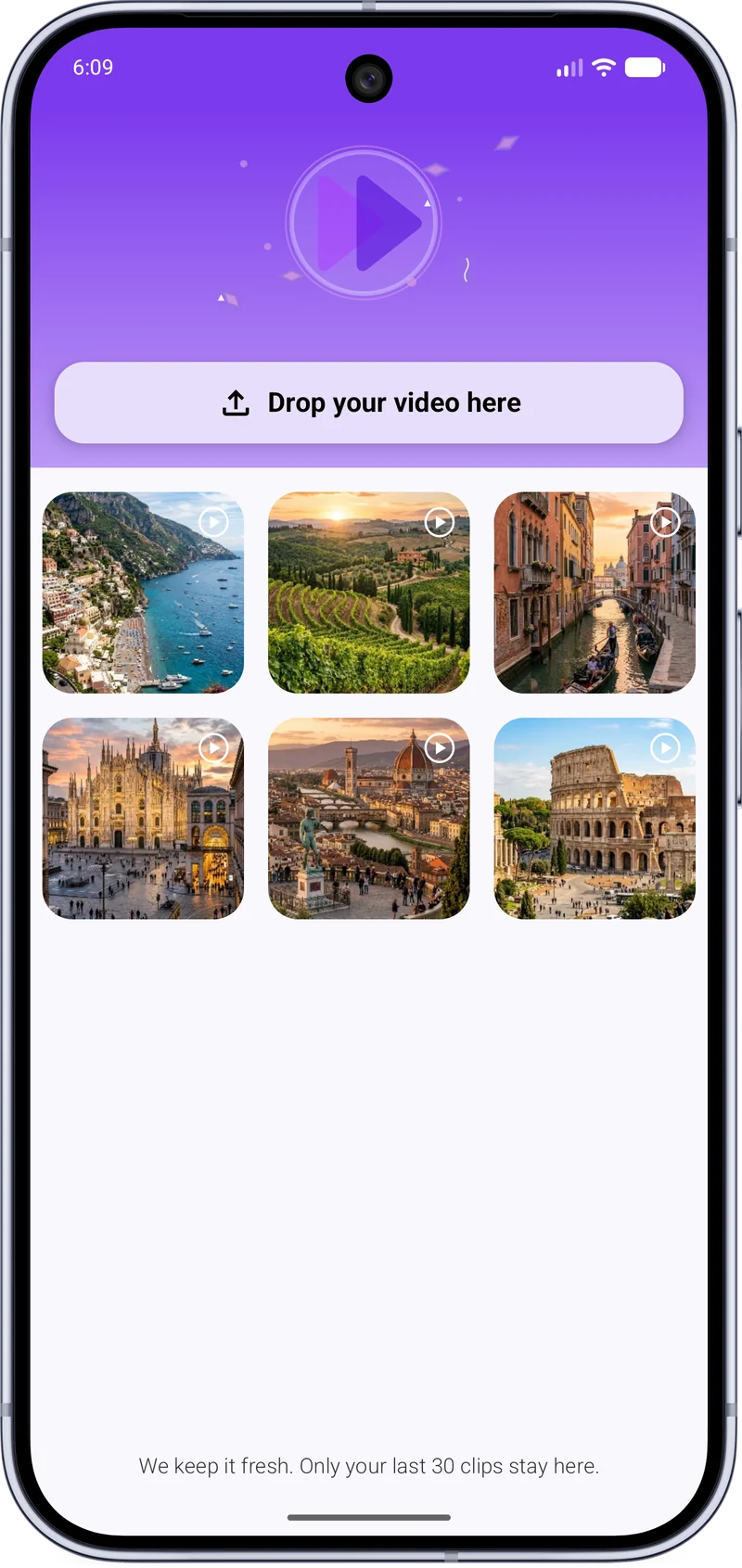Open the coastal seaside town clip
This screenshot has width=742, height=1568.
click(x=143, y=593)
